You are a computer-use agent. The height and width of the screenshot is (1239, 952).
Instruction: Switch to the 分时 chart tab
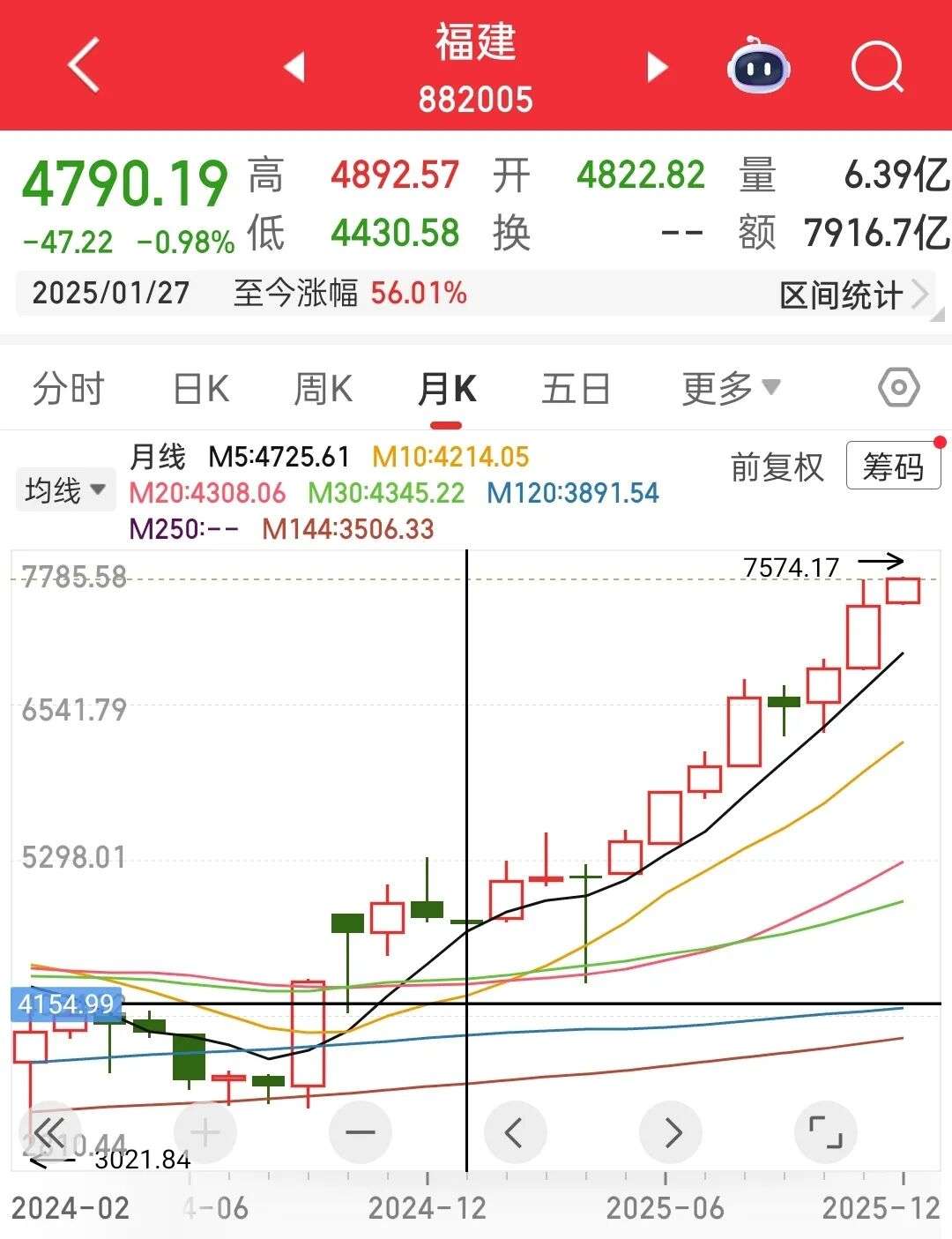coord(69,389)
